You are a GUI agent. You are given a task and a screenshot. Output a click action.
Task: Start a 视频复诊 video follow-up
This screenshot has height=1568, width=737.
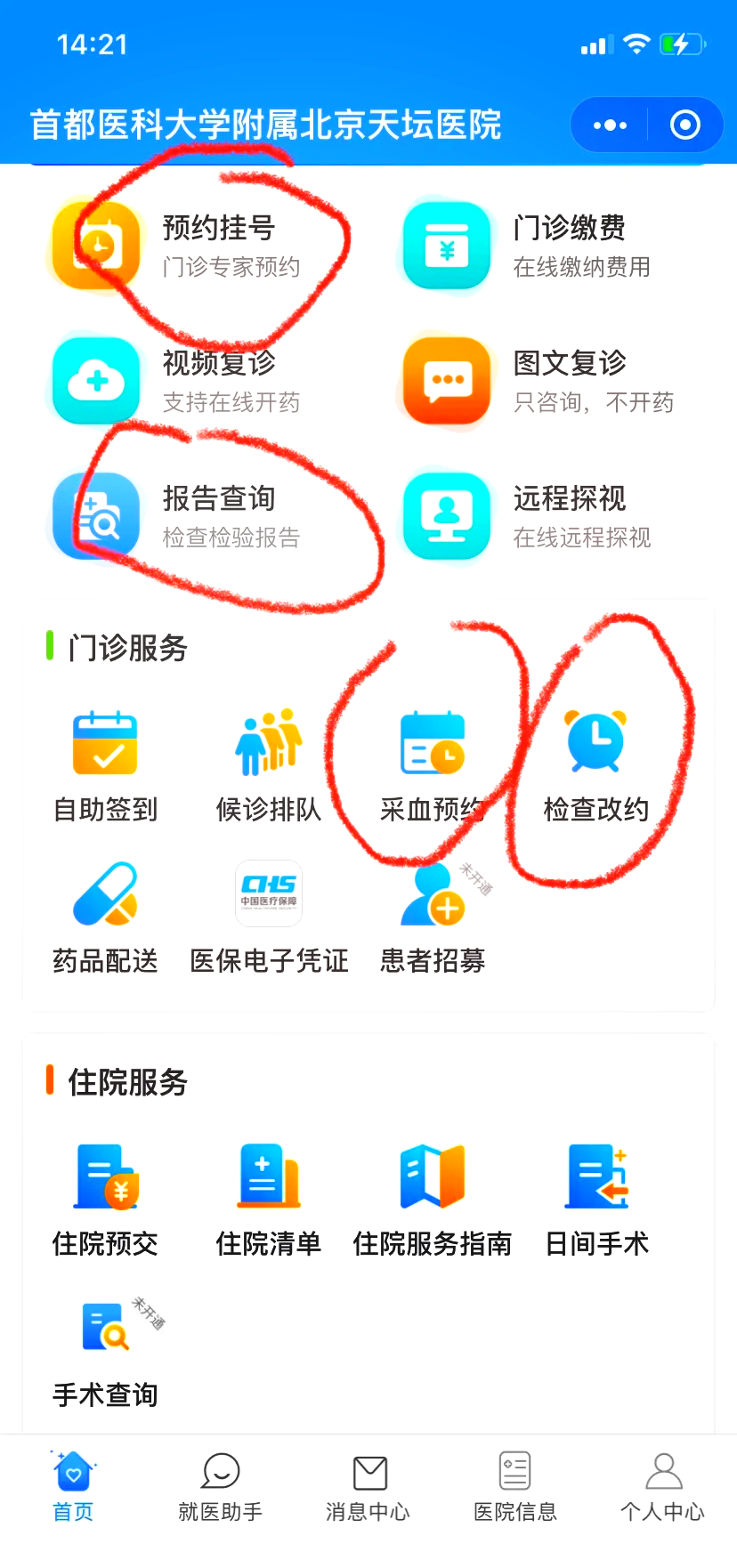click(178, 380)
